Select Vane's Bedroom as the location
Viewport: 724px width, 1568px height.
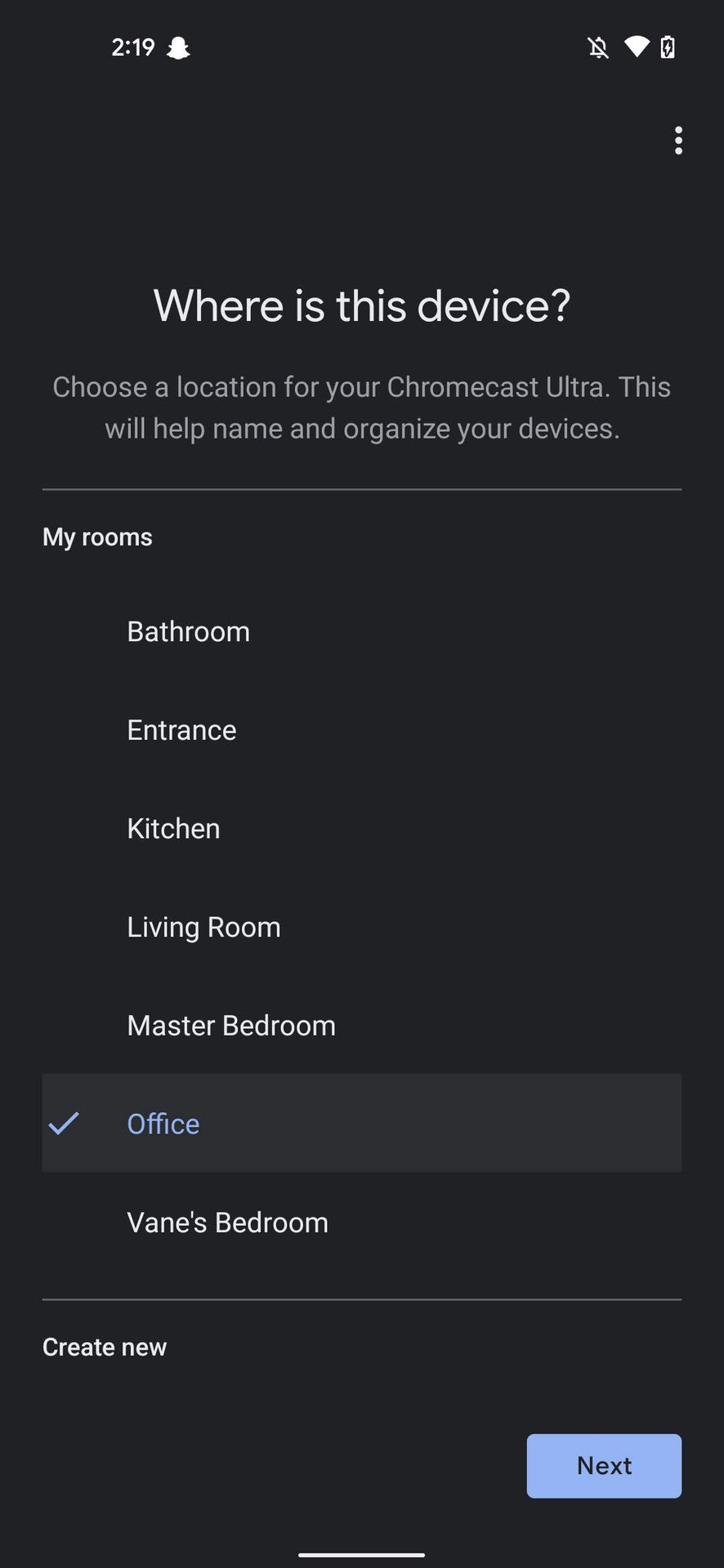tap(228, 1223)
